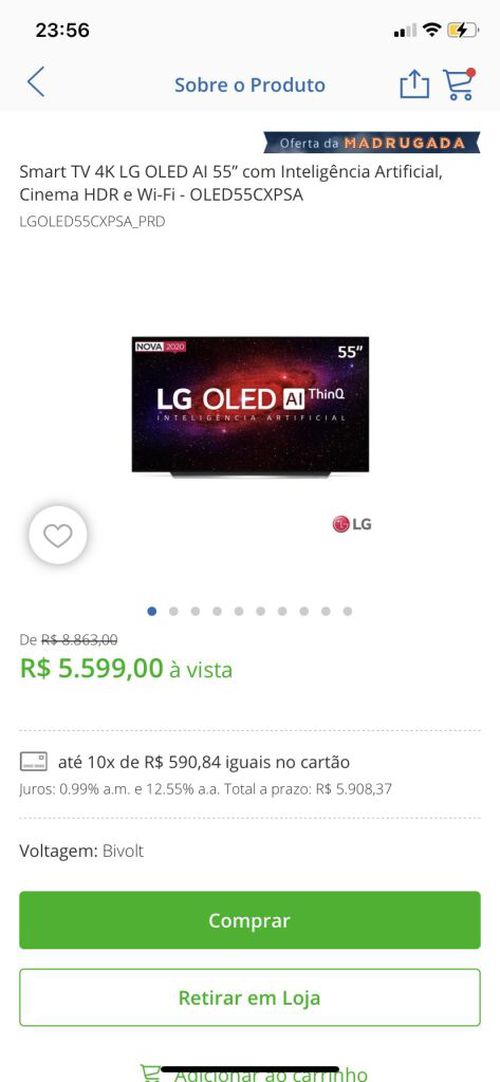Image resolution: width=500 pixels, height=1082 pixels.
Task: Open the shopping cart
Action: click(459, 84)
